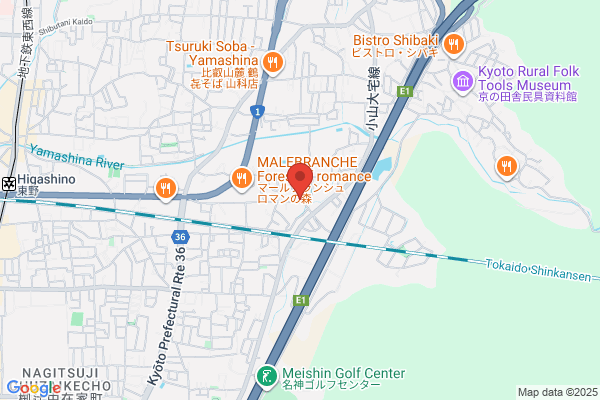
Task: Open the Google logo link
Action: click(34, 388)
